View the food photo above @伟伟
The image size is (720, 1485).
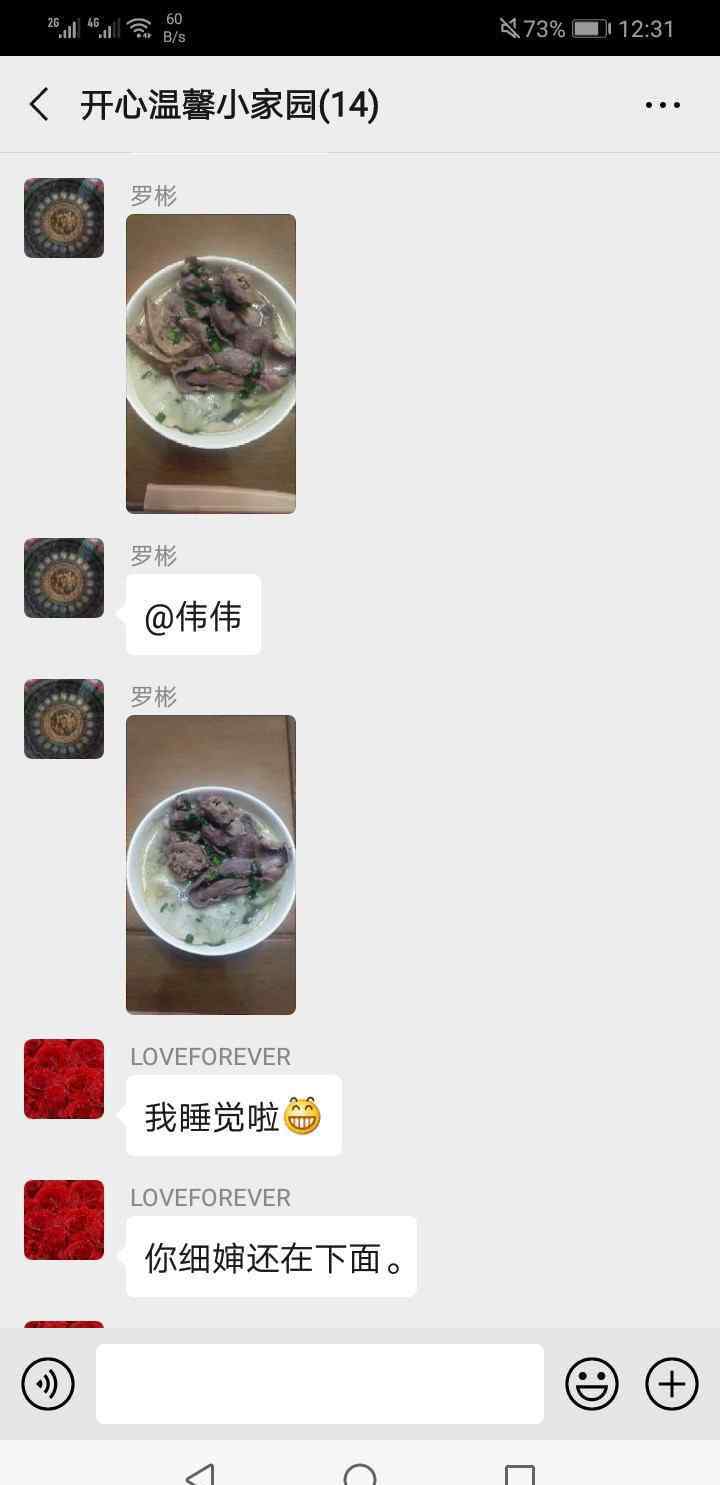[x=211, y=364]
